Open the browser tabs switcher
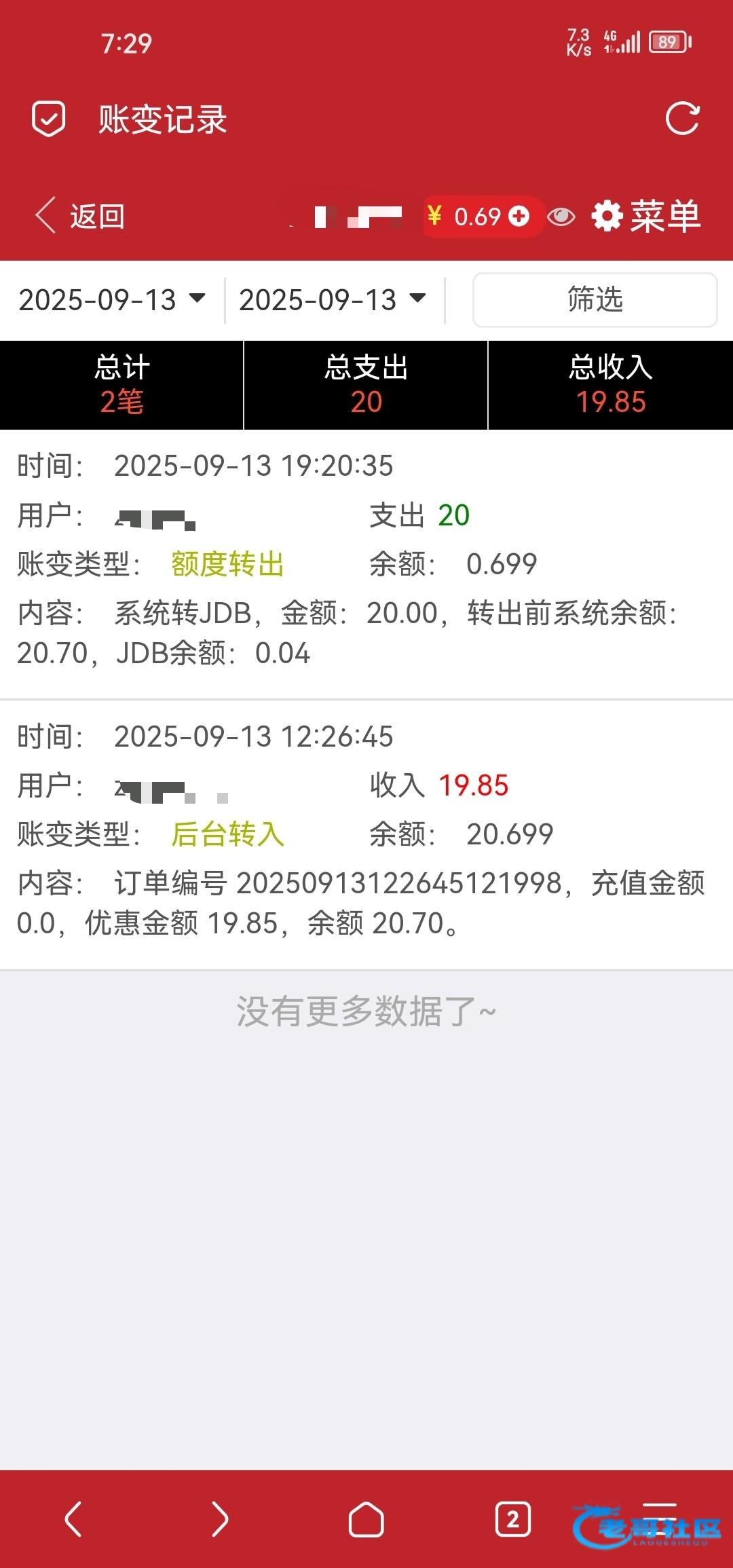The image size is (733, 1568). click(513, 1519)
